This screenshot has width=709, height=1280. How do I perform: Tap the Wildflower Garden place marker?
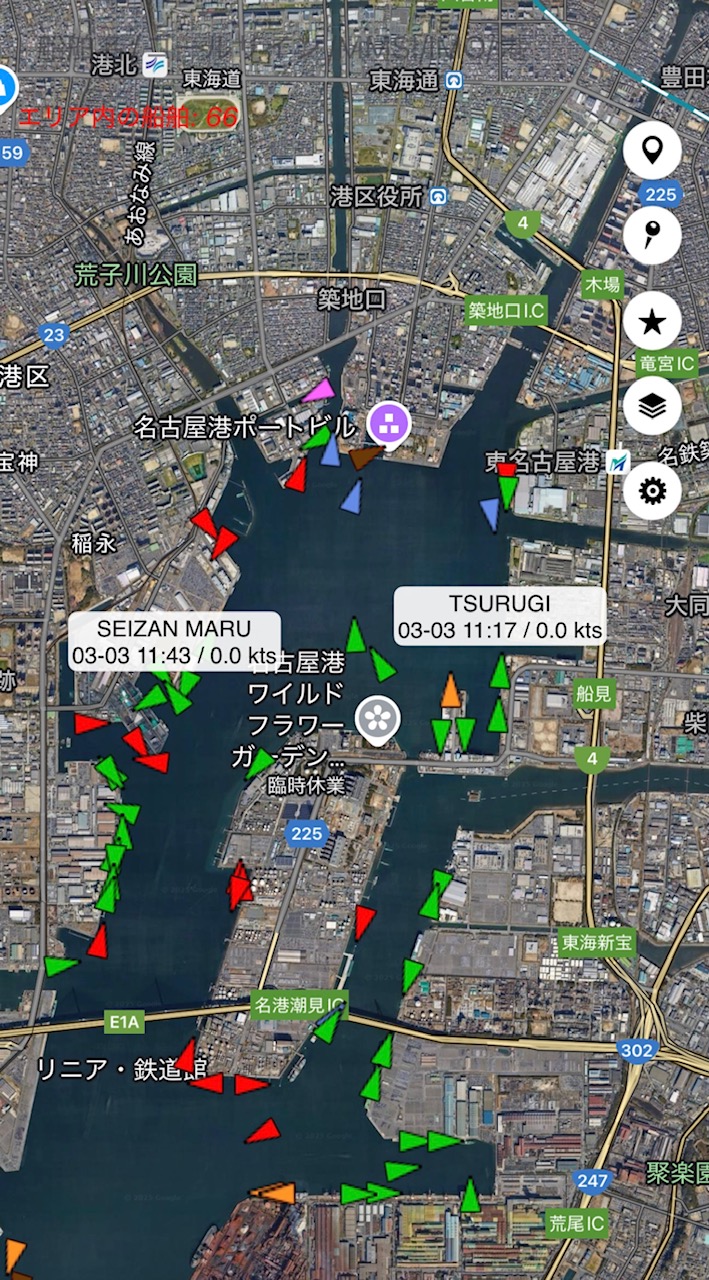click(x=379, y=718)
